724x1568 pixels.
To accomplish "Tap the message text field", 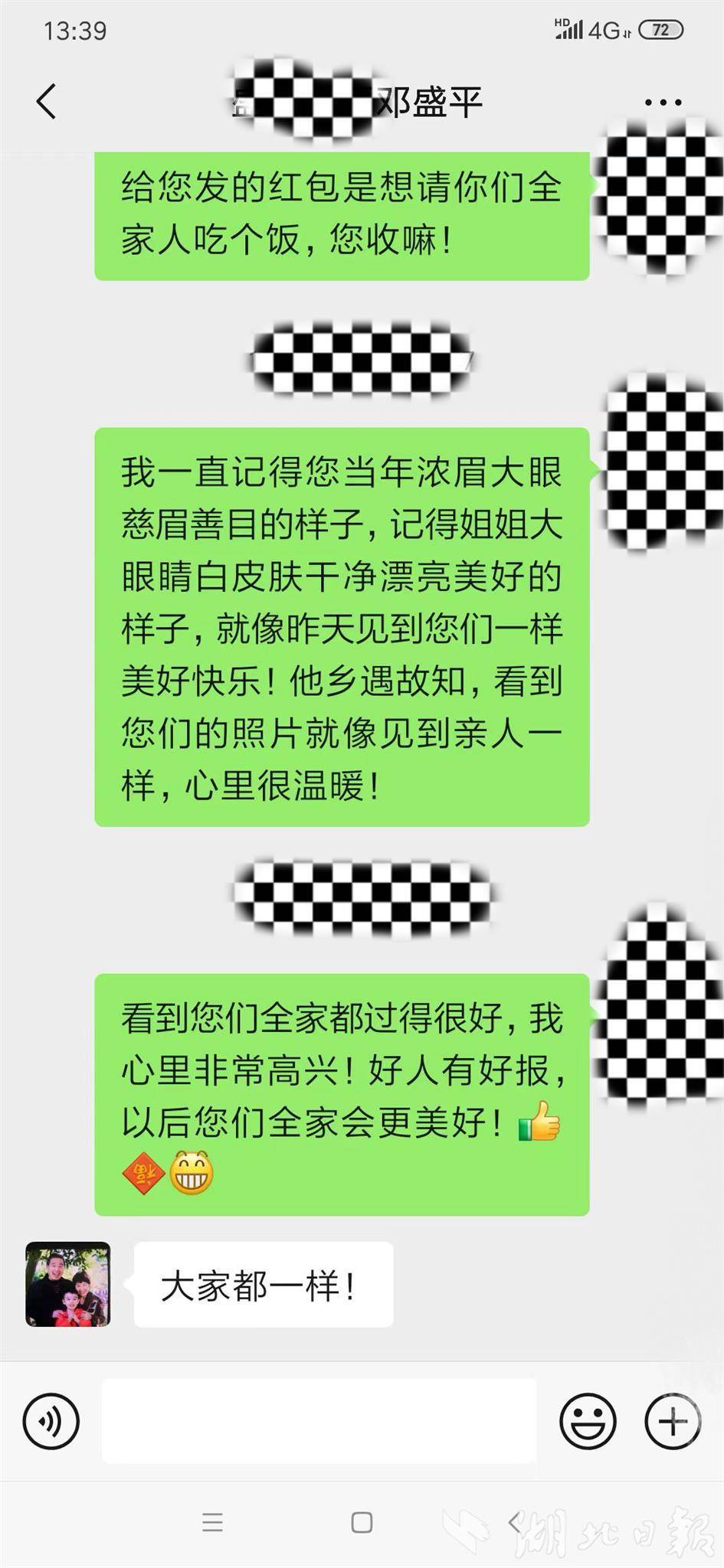I will click(x=319, y=1422).
